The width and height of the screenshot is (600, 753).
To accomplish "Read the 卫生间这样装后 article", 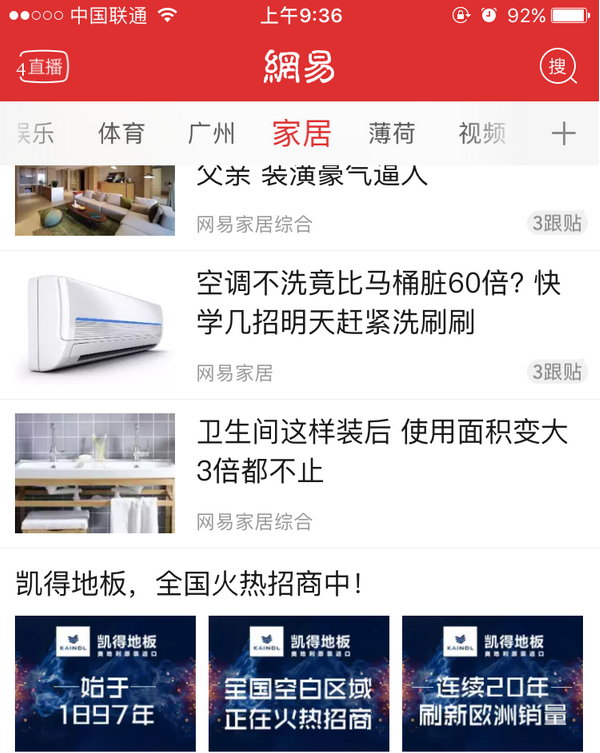I will coord(382,452).
